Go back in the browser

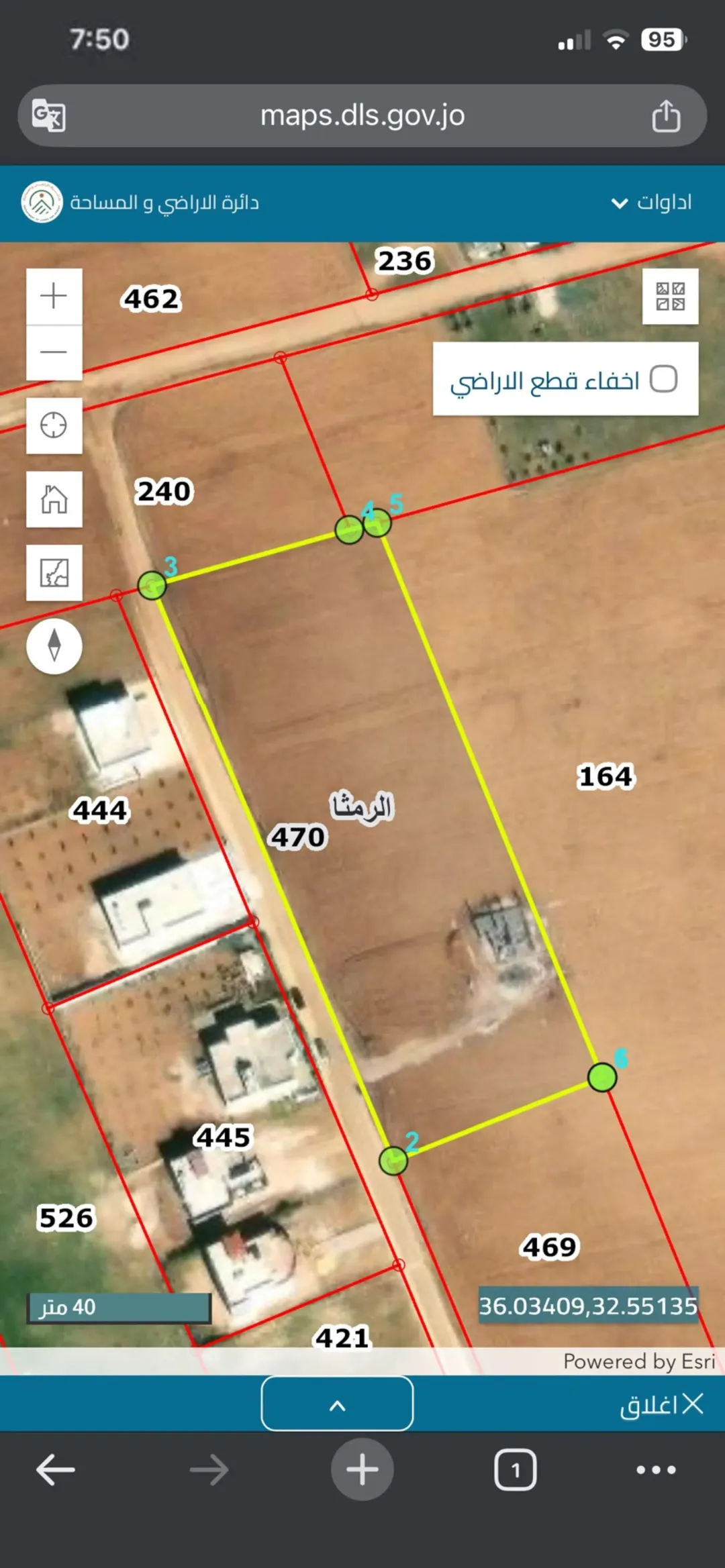click(x=55, y=1470)
